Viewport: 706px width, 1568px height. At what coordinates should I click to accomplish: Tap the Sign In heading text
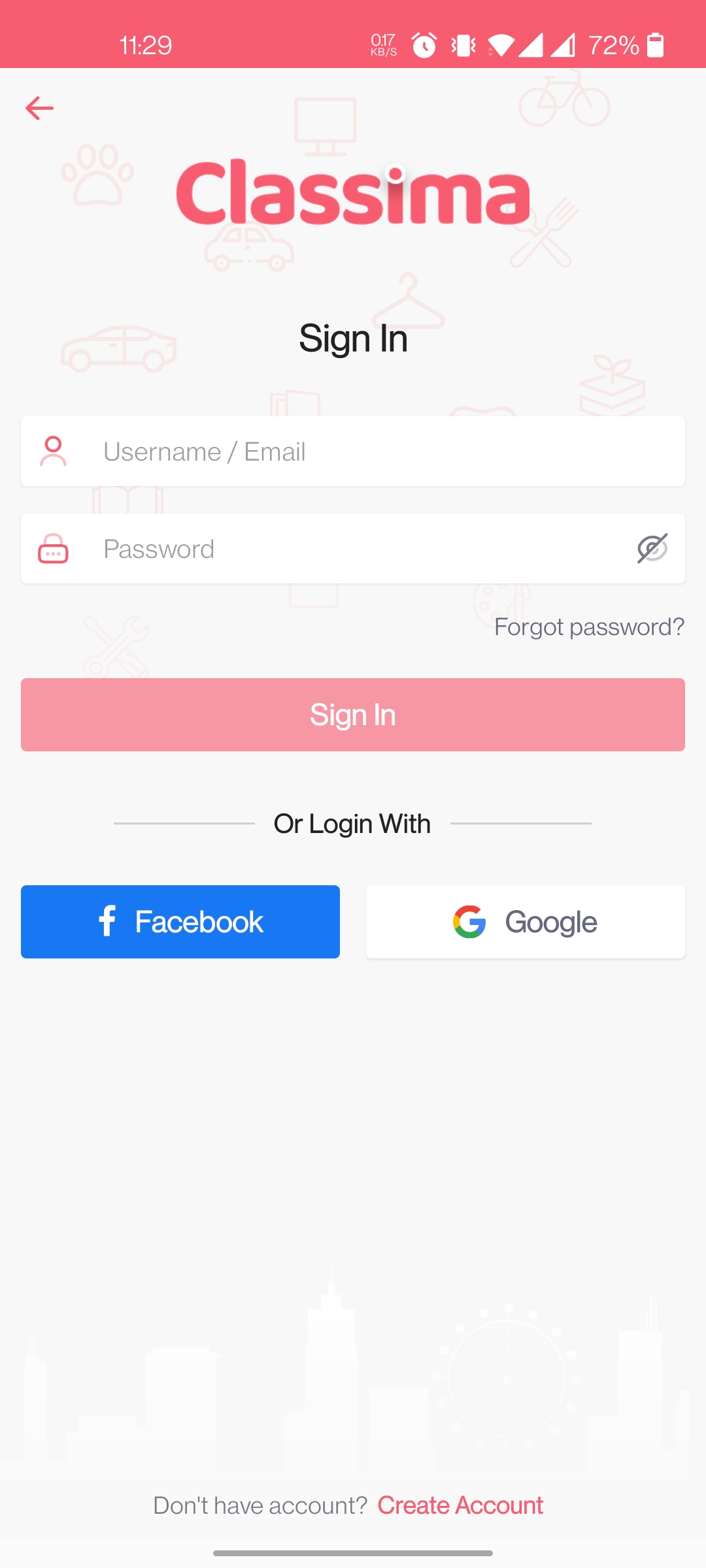353,337
